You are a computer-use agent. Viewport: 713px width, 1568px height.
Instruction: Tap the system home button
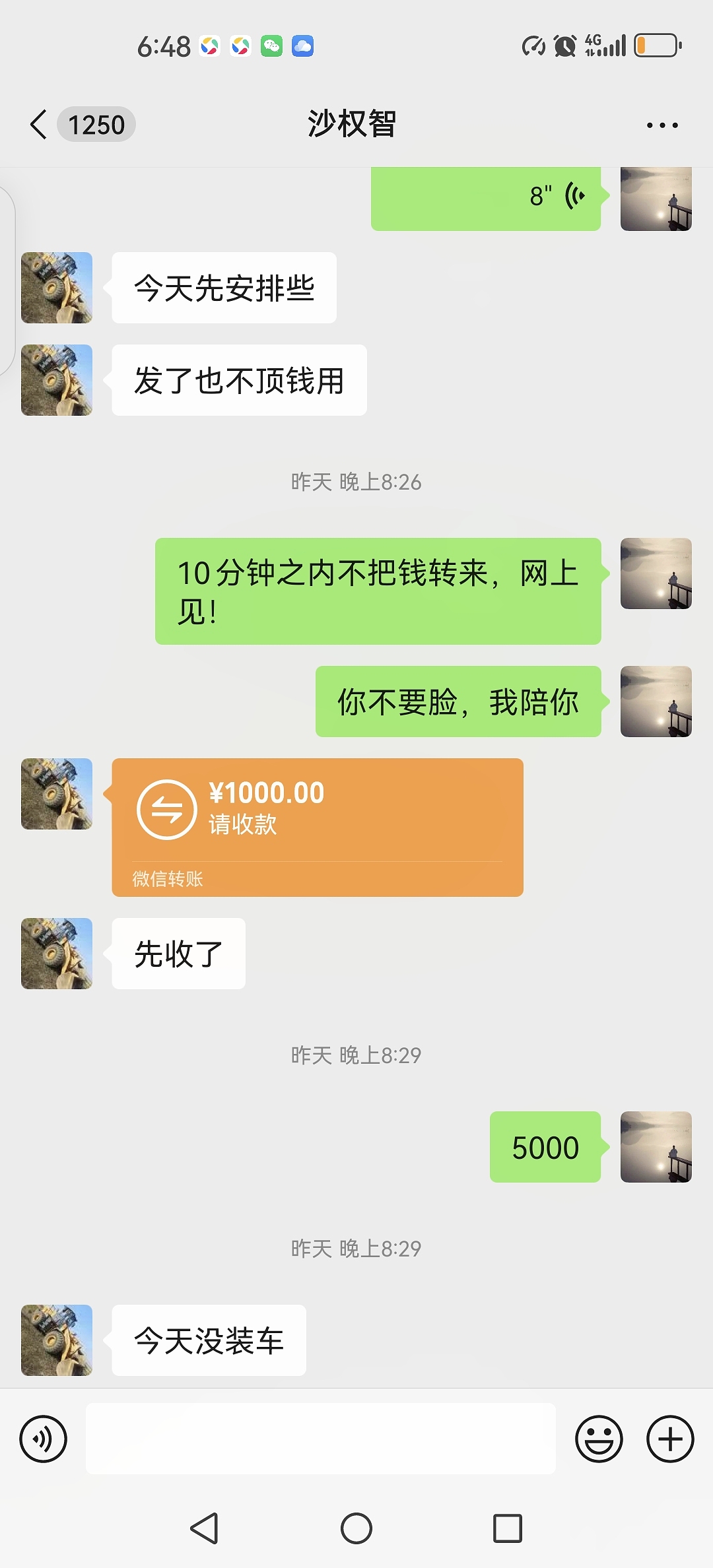(356, 1528)
